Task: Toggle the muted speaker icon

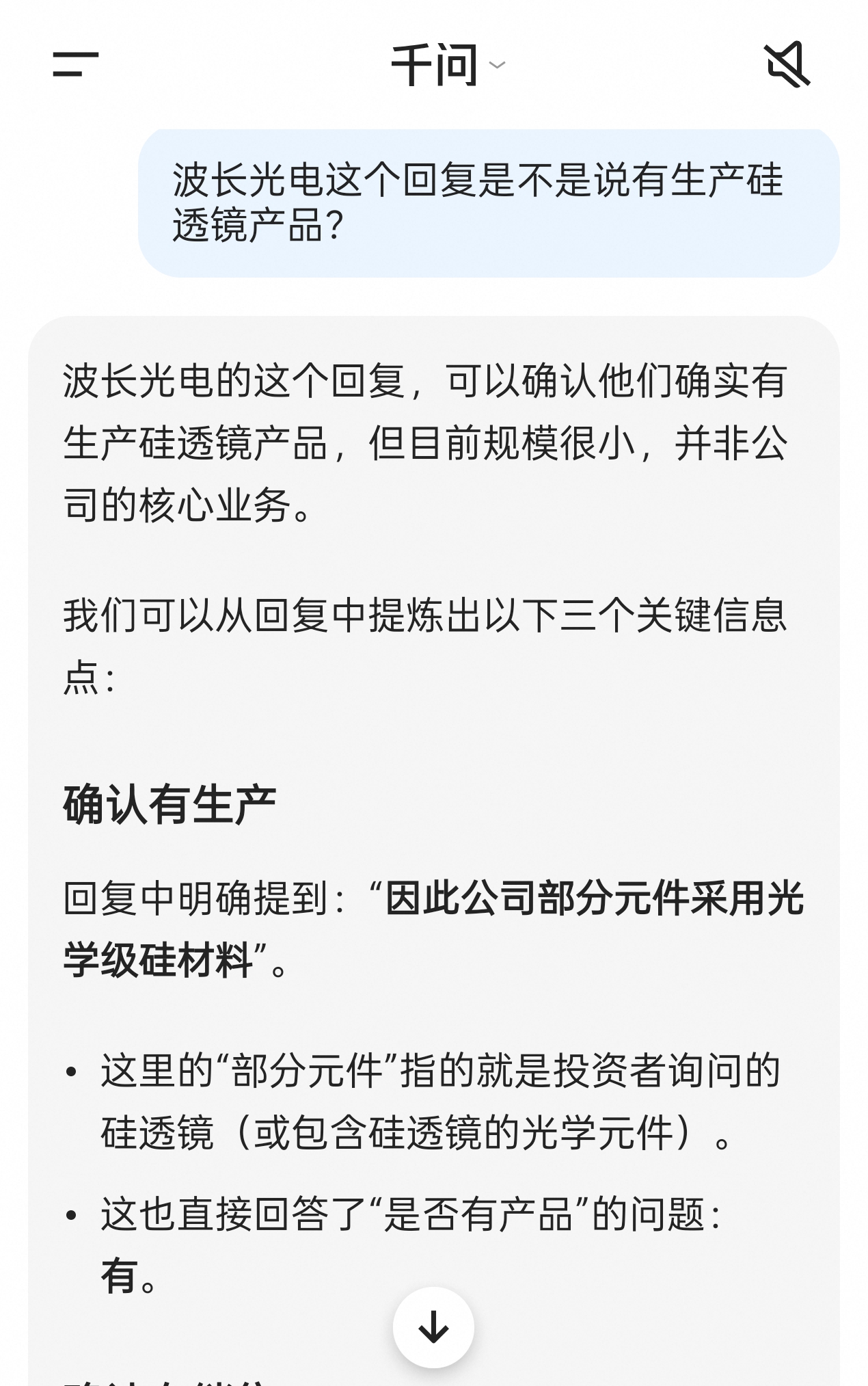Action: pyautogui.click(x=787, y=64)
